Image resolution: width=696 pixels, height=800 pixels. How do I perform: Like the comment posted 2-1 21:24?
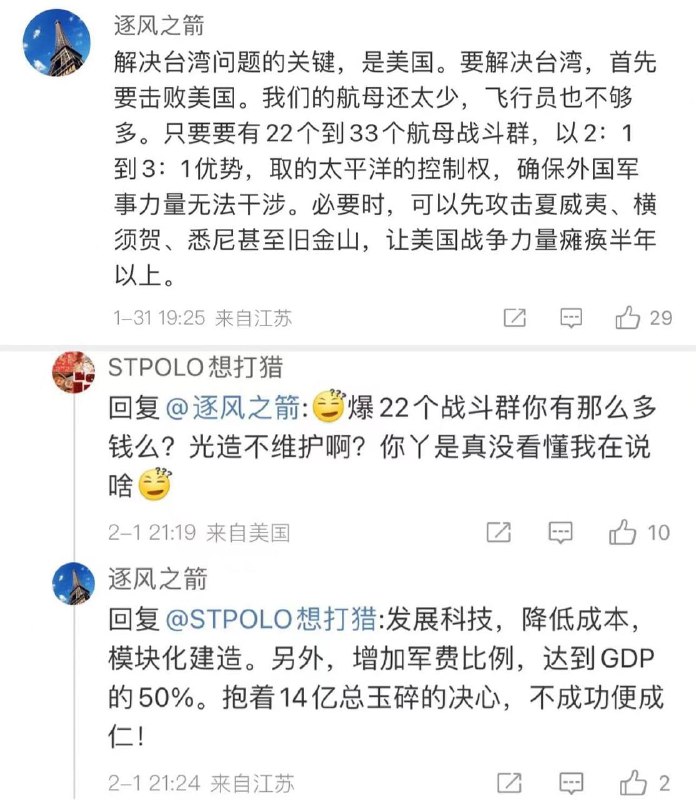[633, 781]
